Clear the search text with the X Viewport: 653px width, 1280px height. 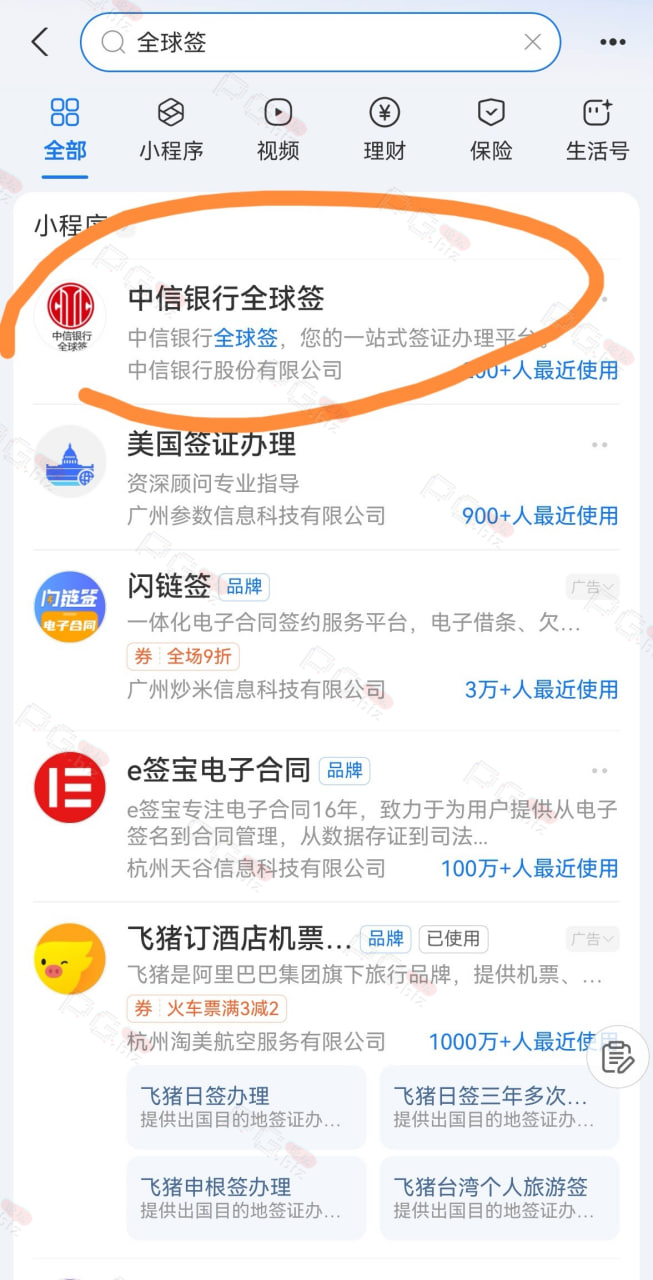(533, 42)
